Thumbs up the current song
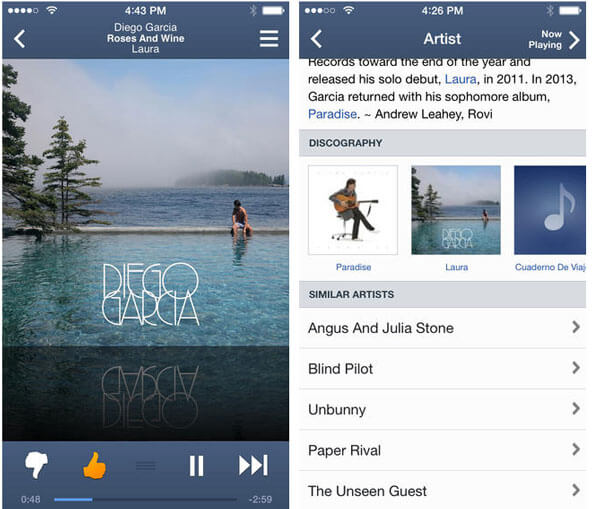 pyautogui.click(x=94, y=464)
